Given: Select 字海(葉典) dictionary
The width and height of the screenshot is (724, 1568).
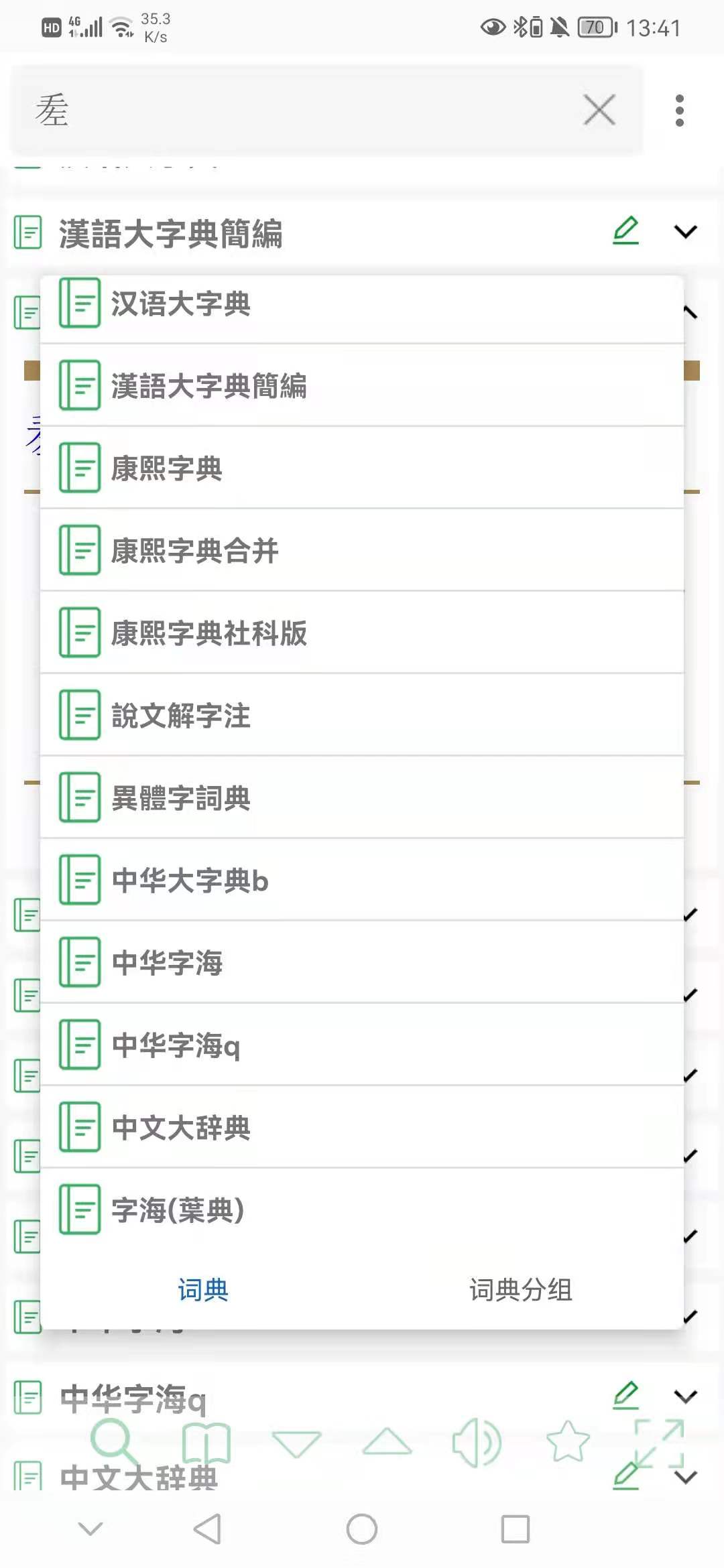Looking at the screenshot, I should [x=362, y=1210].
